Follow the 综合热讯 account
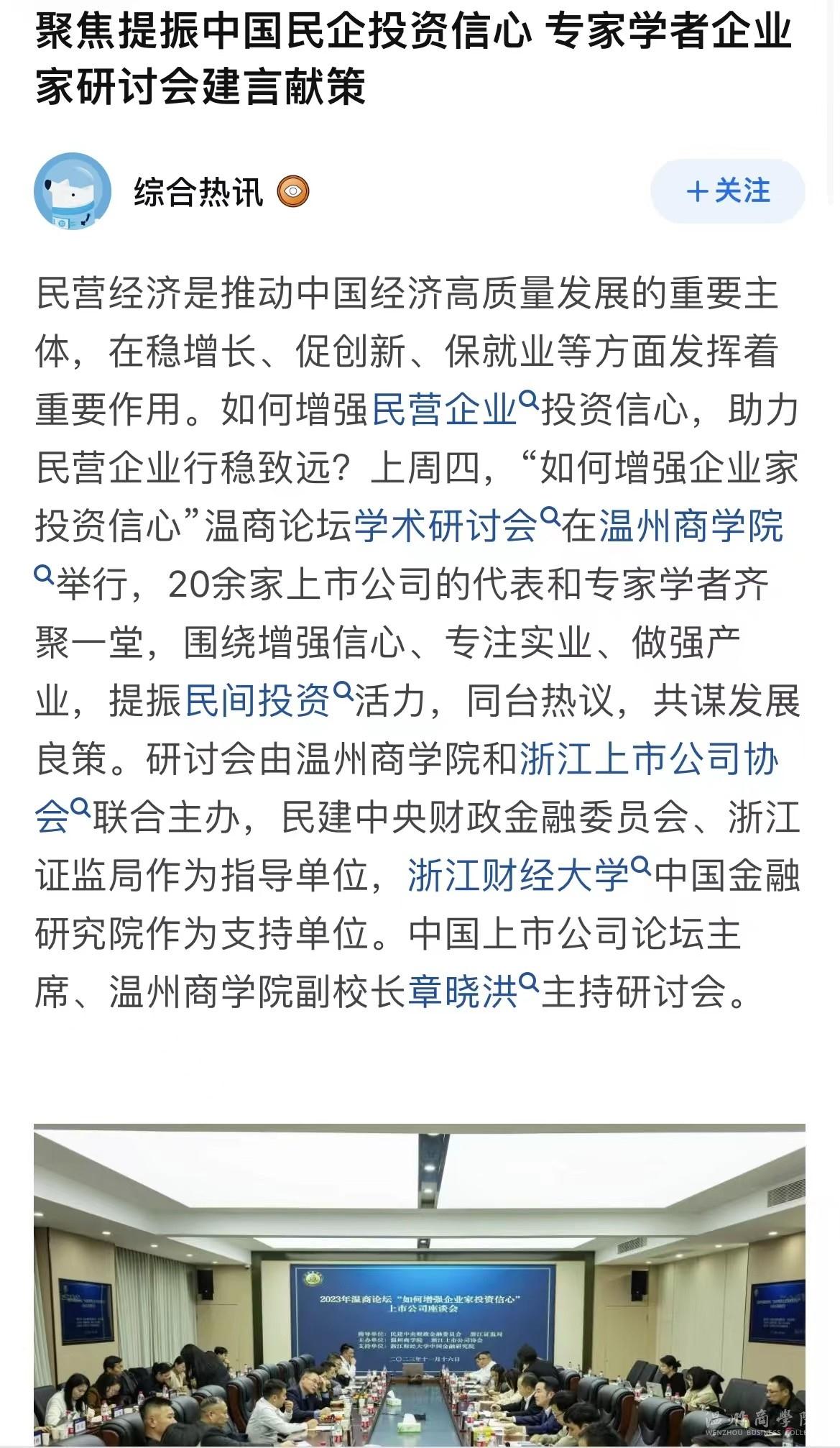 pos(727,191)
